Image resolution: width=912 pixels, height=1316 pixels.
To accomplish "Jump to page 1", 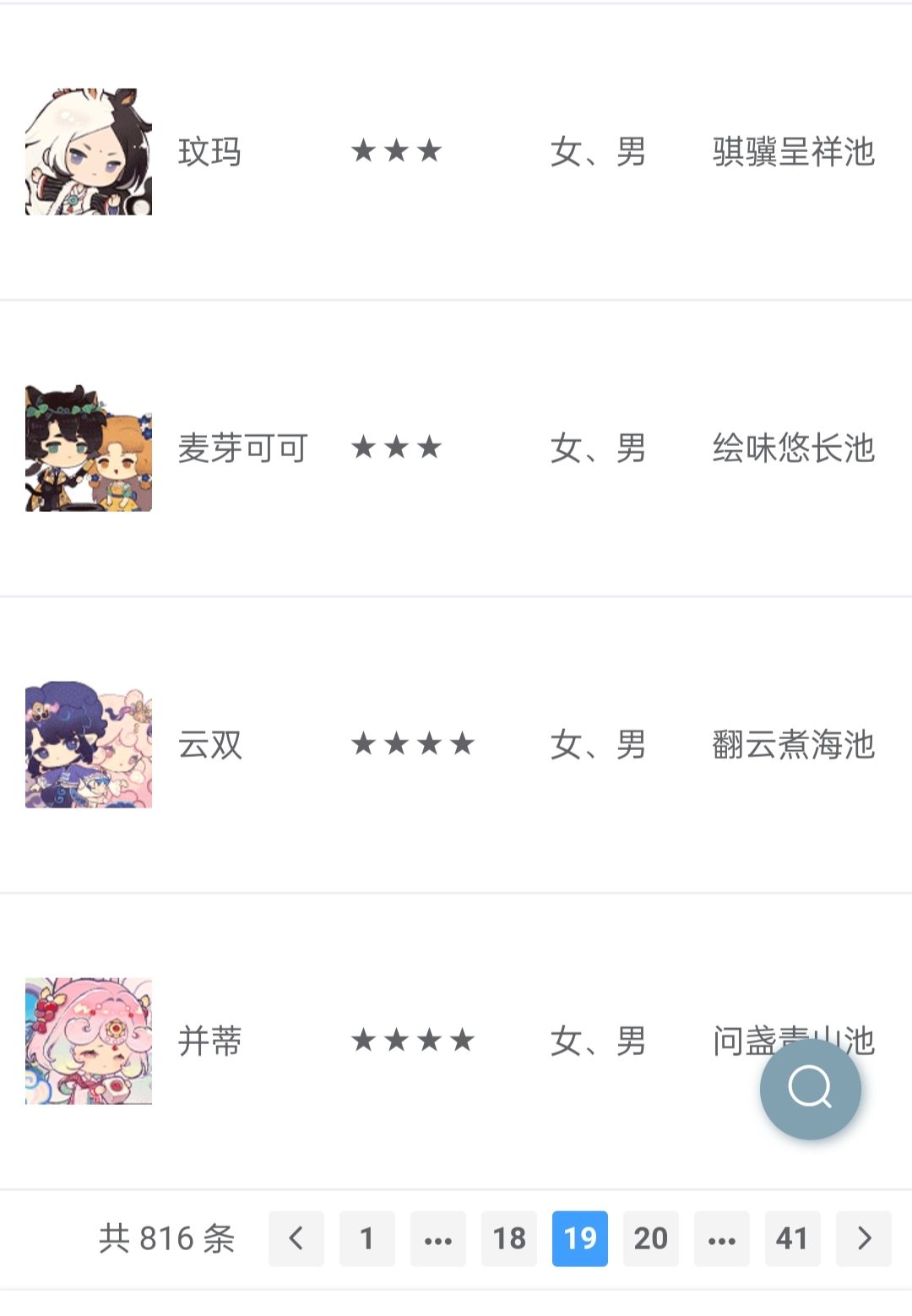I will pyautogui.click(x=367, y=1238).
